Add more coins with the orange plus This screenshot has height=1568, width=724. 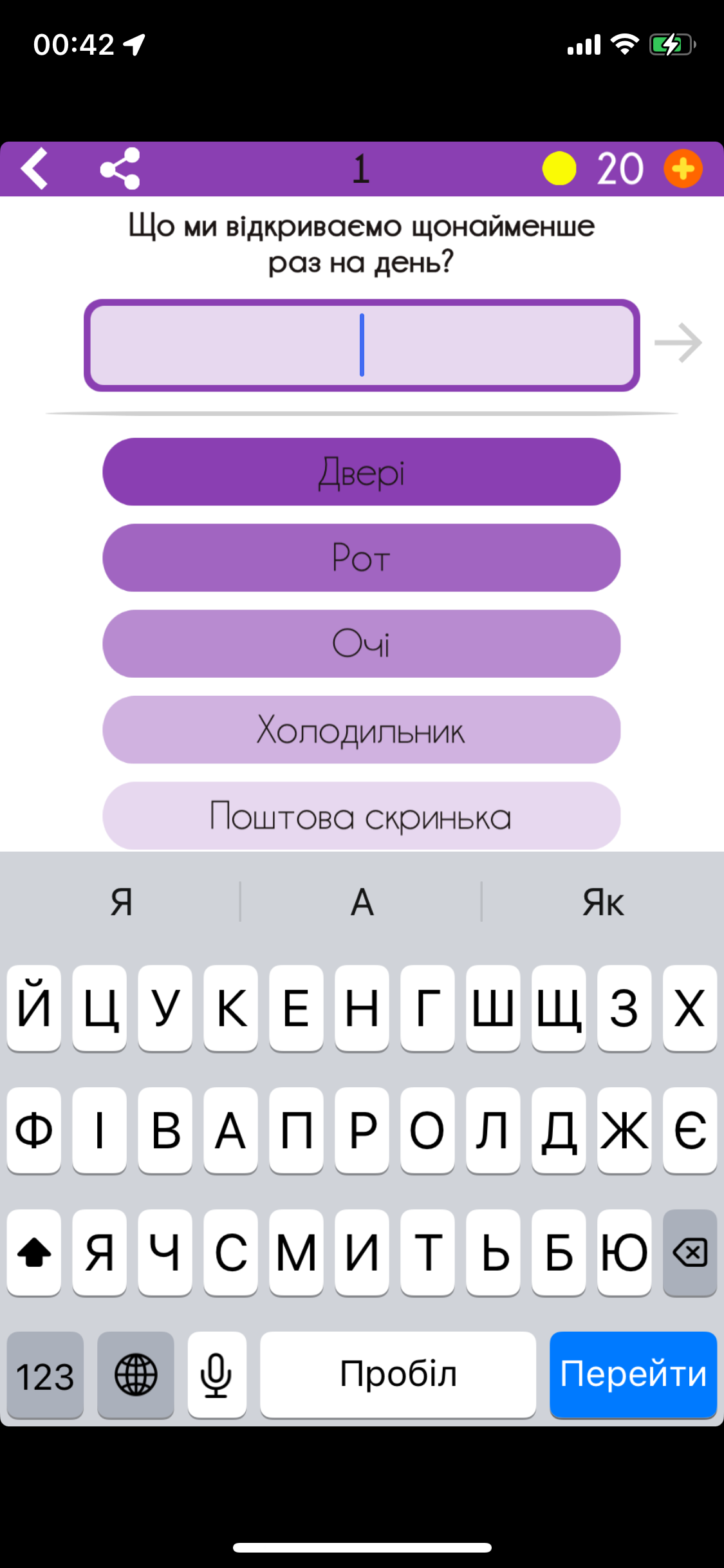(683, 169)
